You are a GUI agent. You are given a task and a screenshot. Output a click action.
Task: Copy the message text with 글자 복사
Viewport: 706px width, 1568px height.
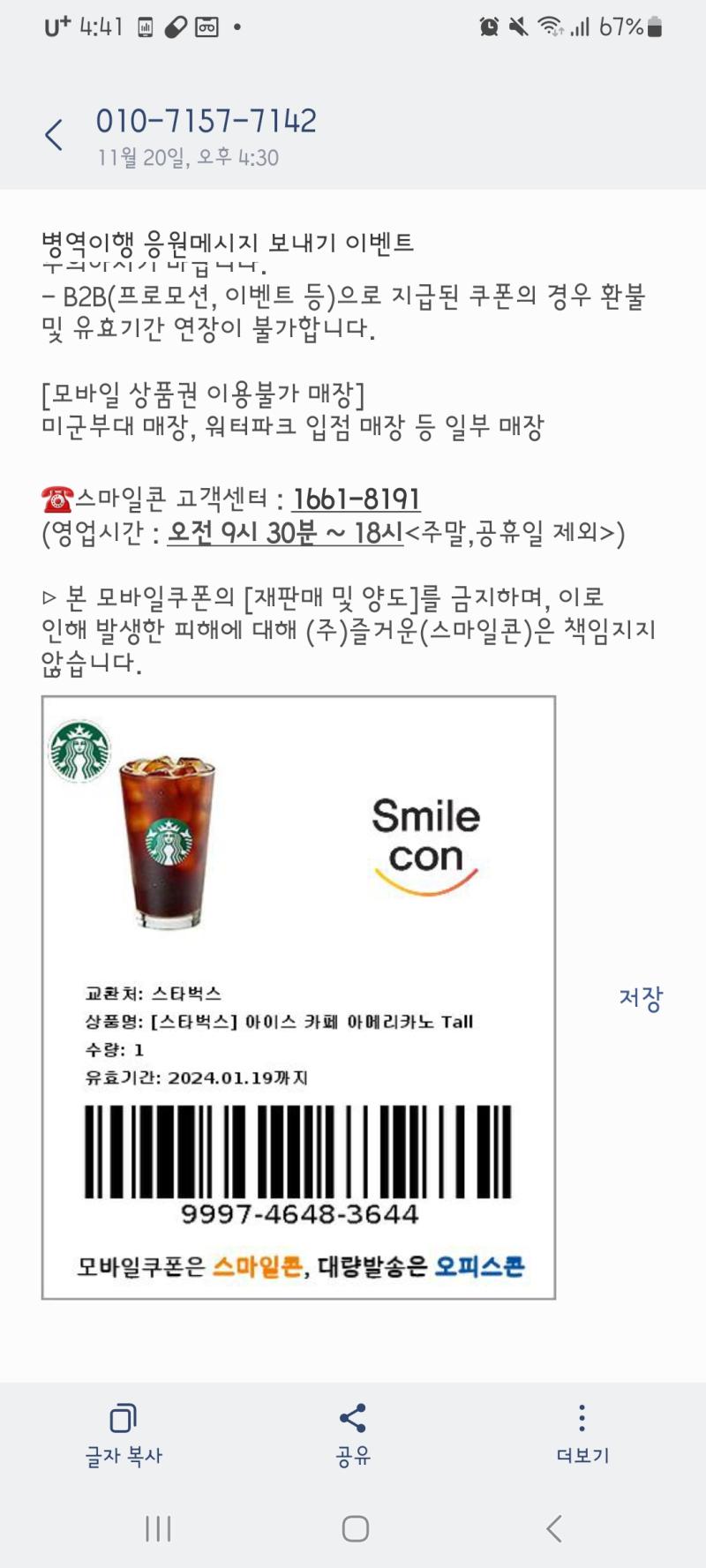pos(124,1435)
